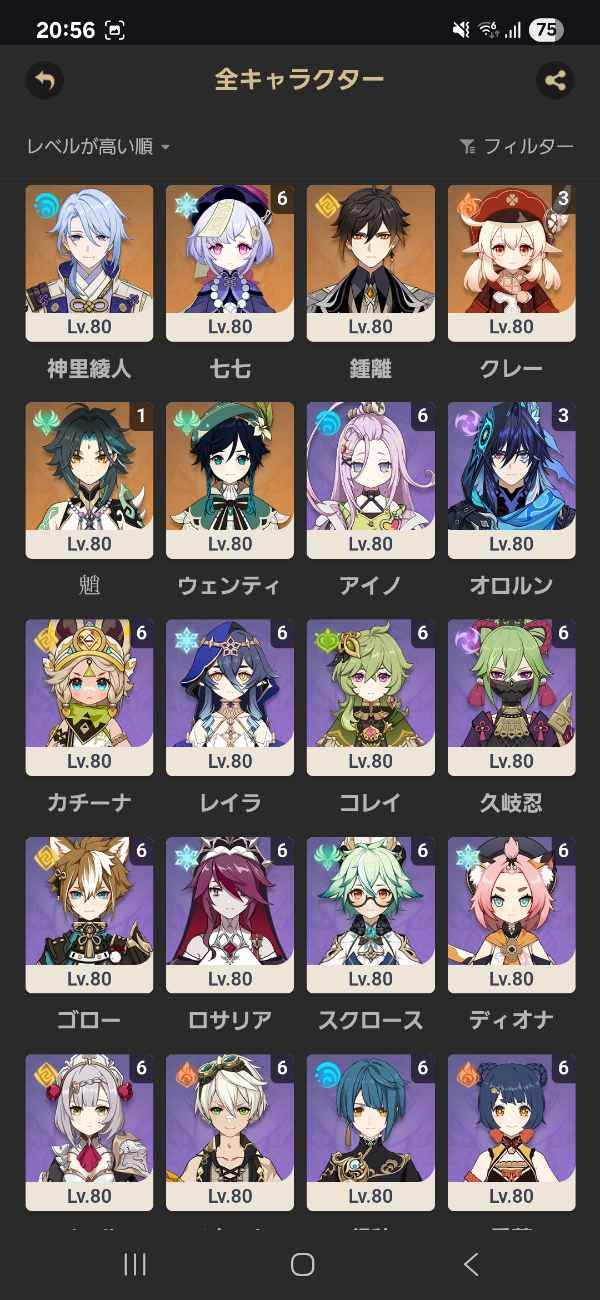Go to the system home screen

click(302, 1264)
